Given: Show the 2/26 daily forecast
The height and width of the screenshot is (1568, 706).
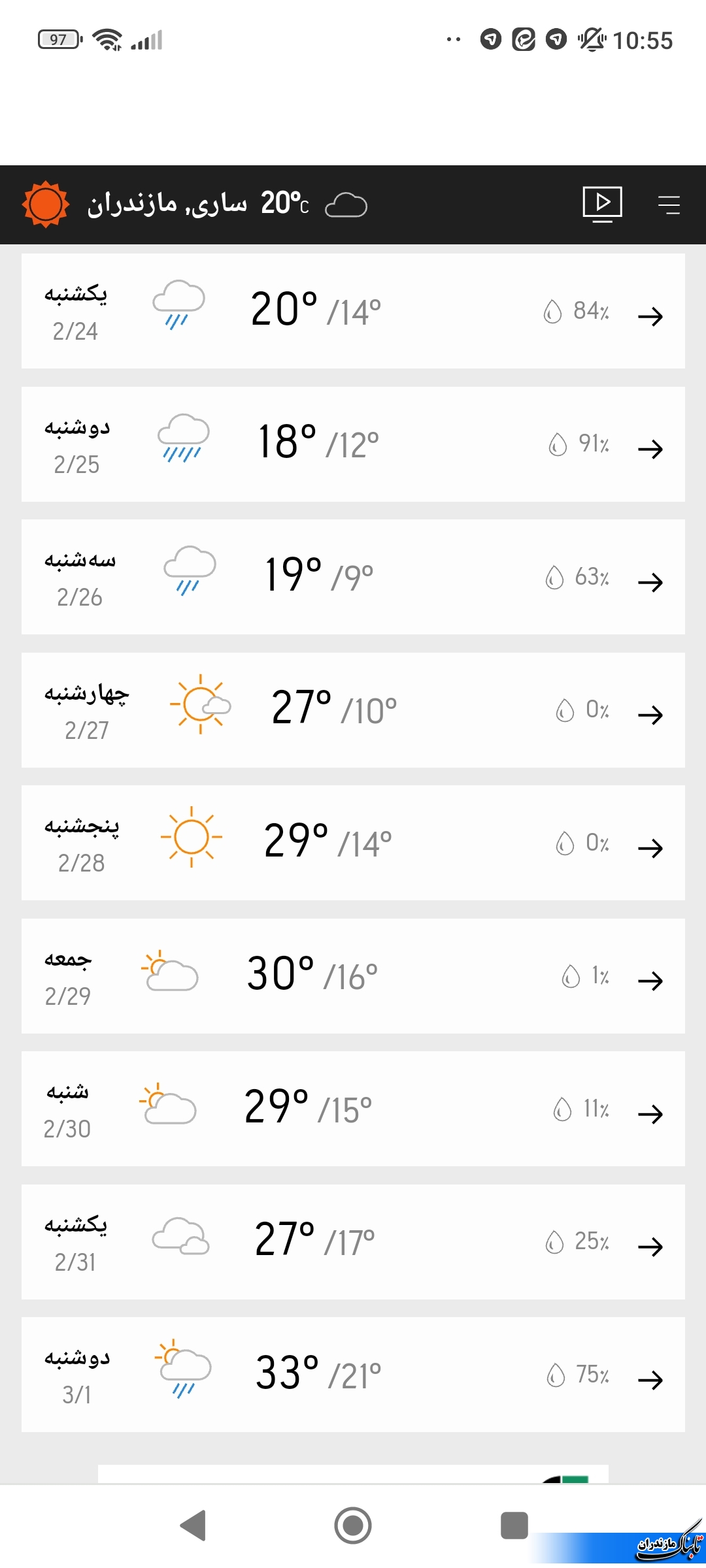Looking at the screenshot, I should click(x=353, y=578).
